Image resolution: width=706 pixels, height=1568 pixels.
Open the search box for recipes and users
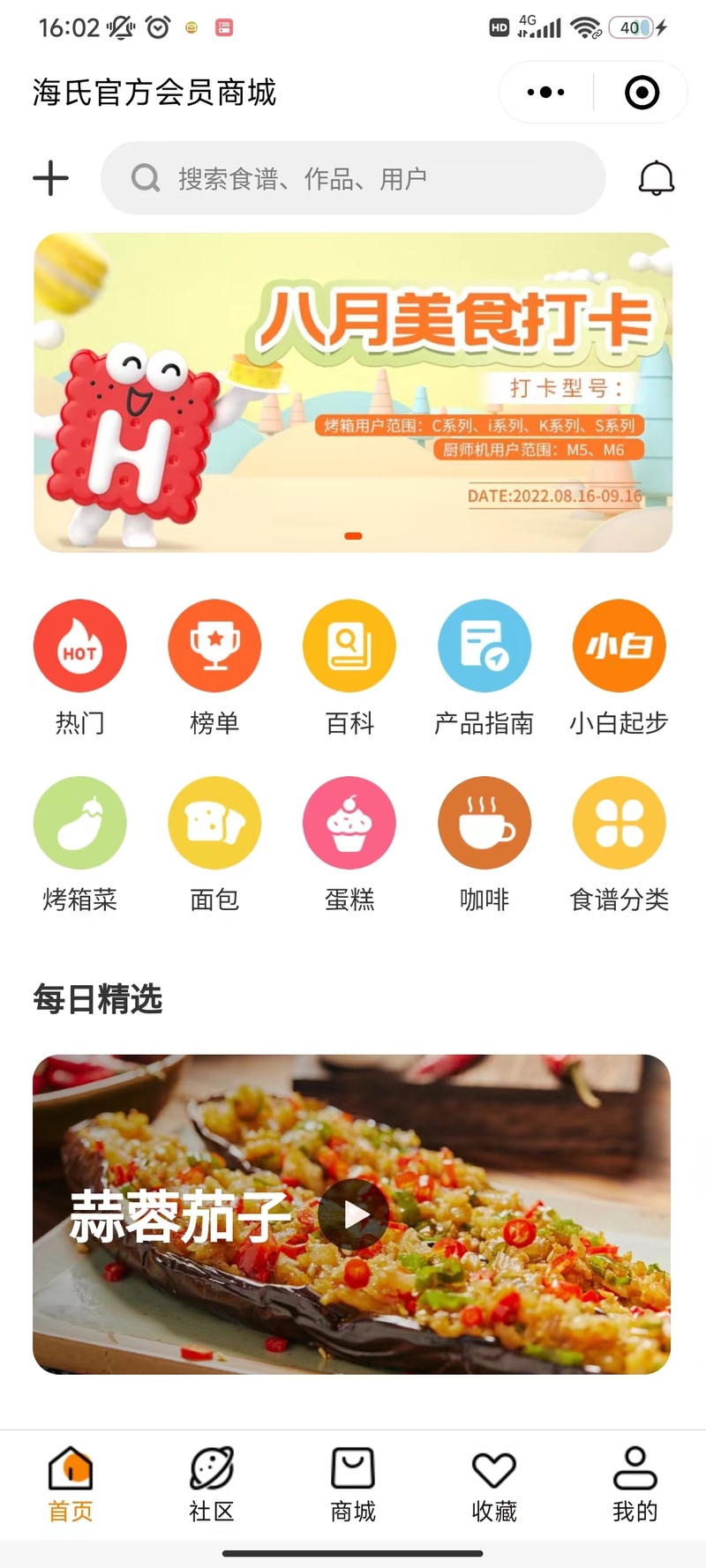tap(353, 178)
